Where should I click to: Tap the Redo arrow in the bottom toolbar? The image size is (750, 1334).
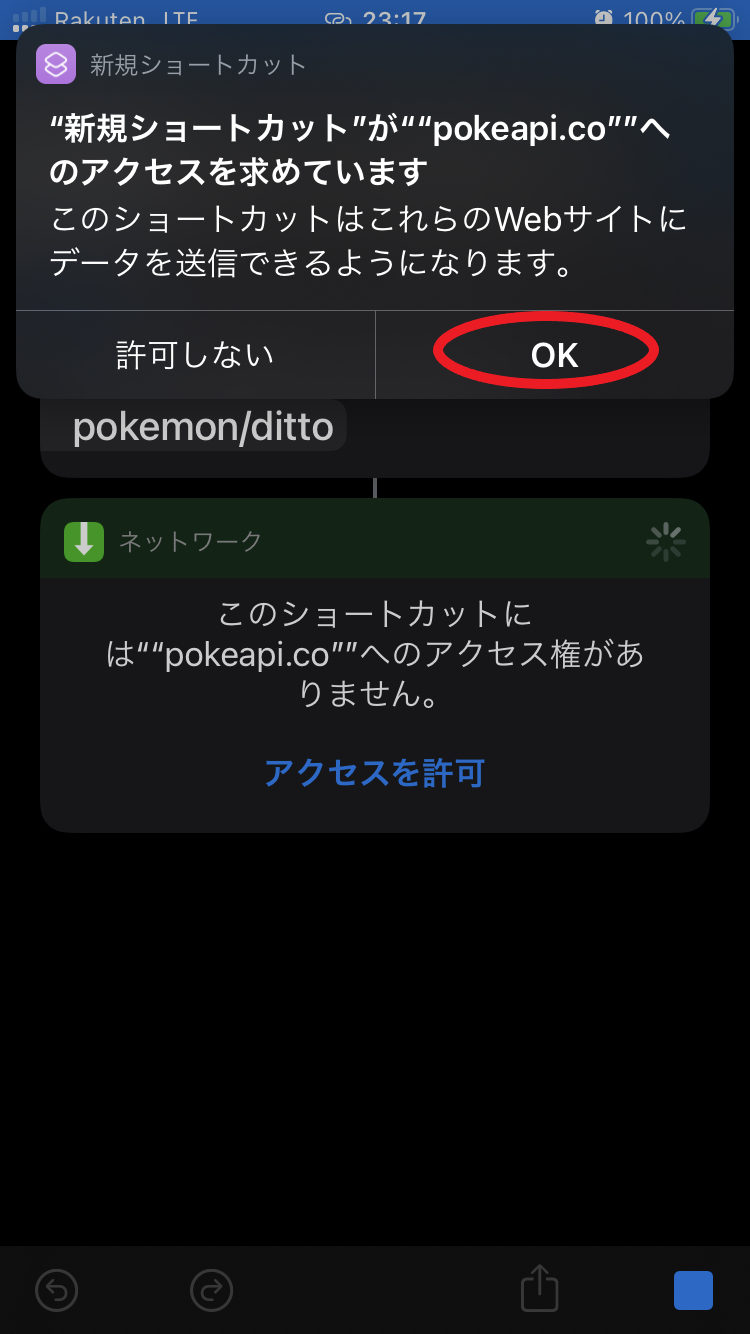210,1289
